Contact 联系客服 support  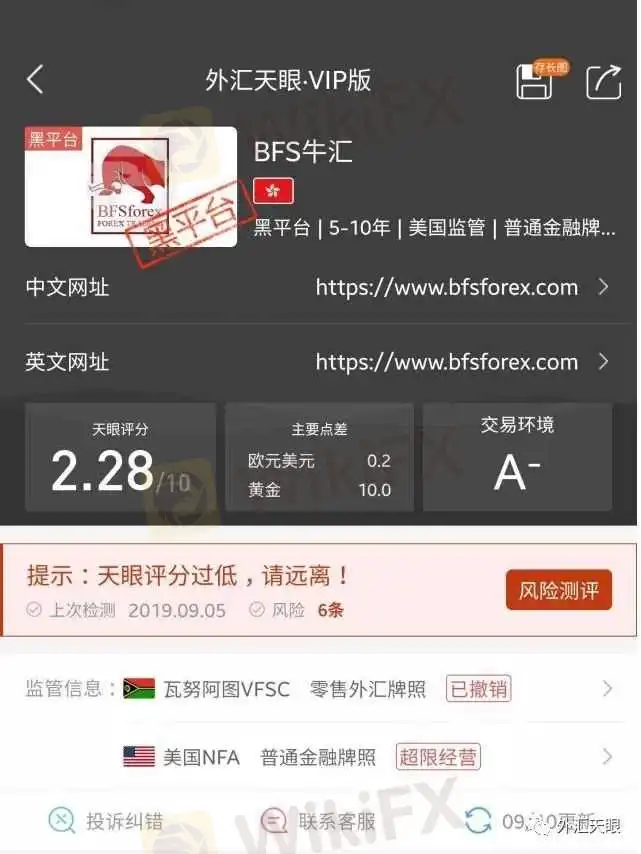[318, 822]
